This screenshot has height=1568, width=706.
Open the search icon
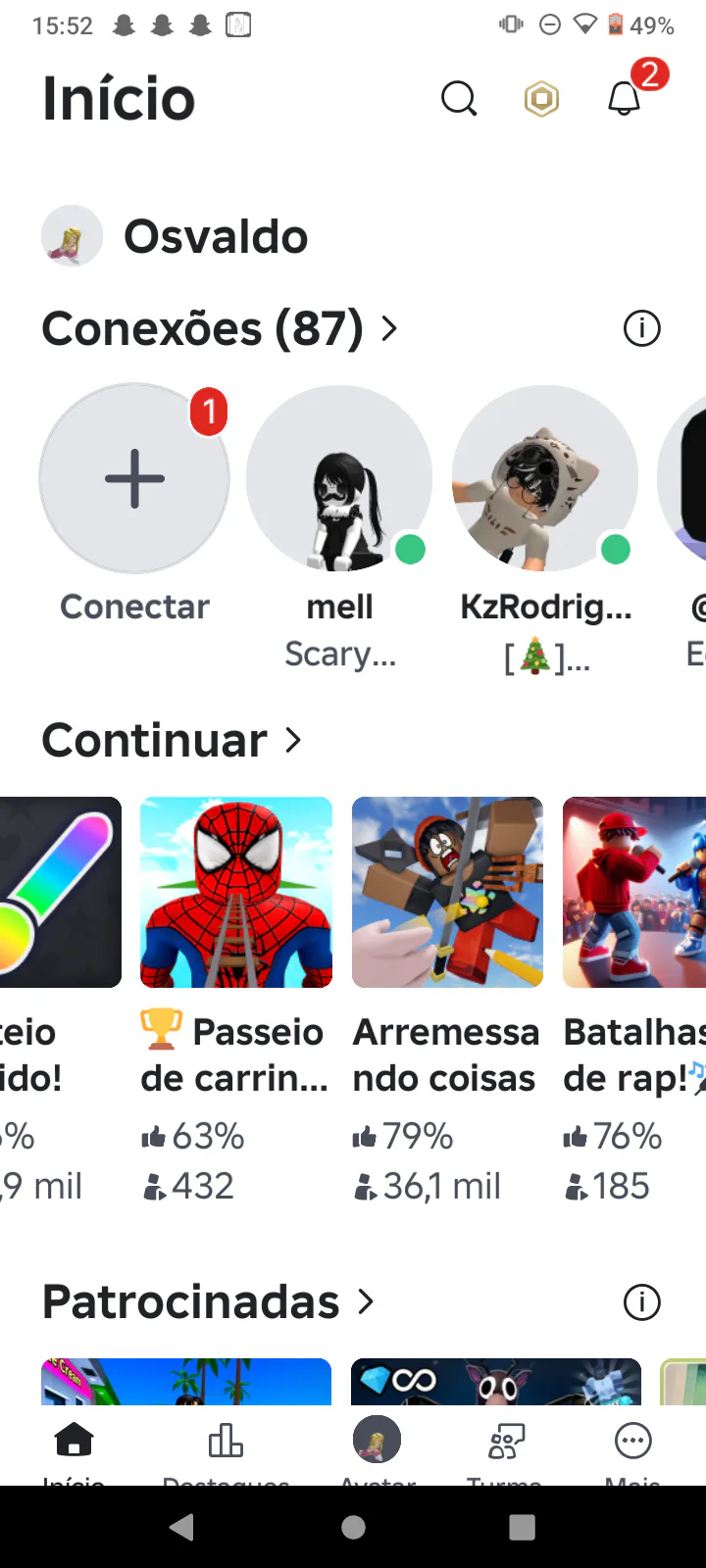458,98
